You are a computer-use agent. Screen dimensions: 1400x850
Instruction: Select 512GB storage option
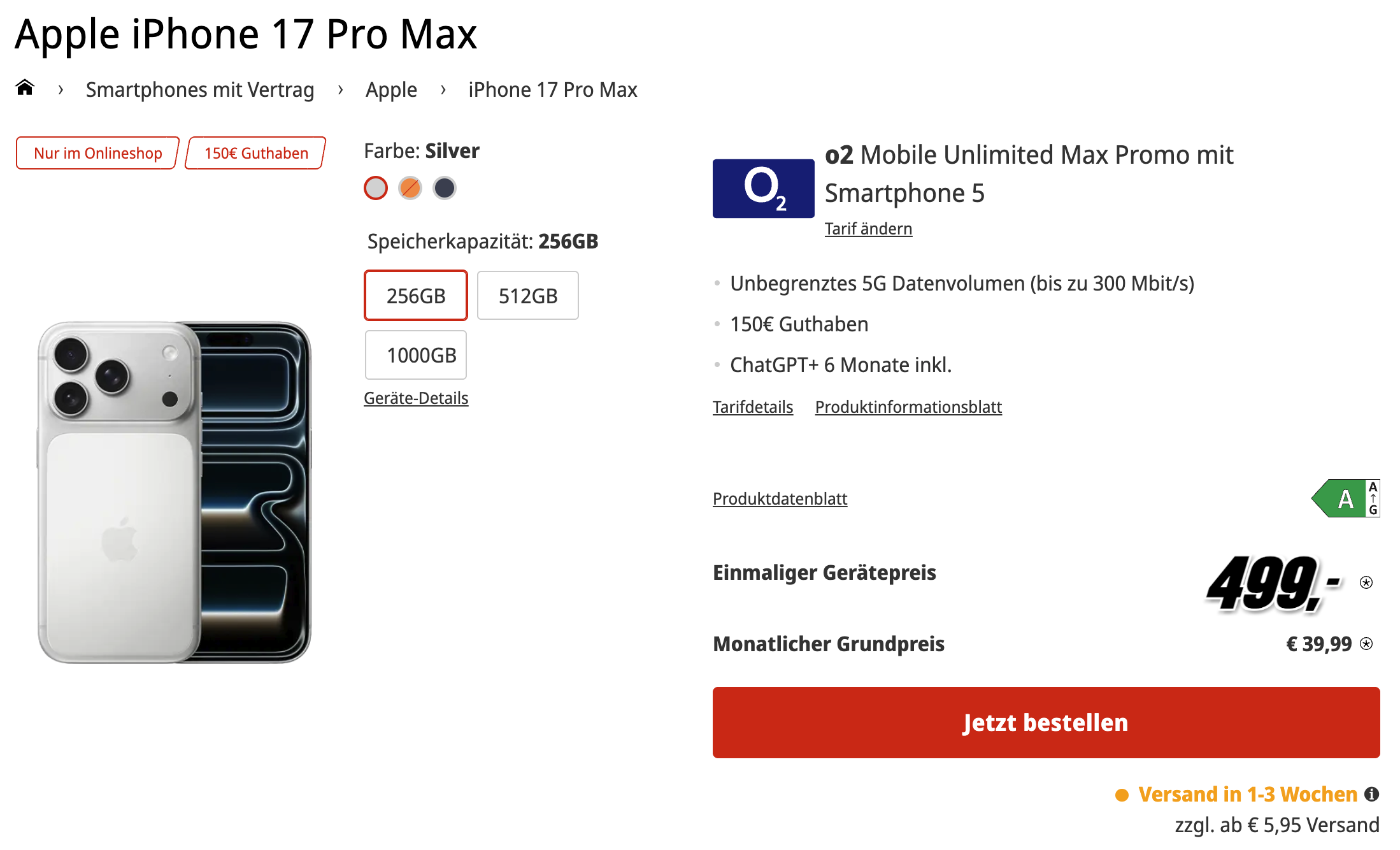(x=527, y=296)
